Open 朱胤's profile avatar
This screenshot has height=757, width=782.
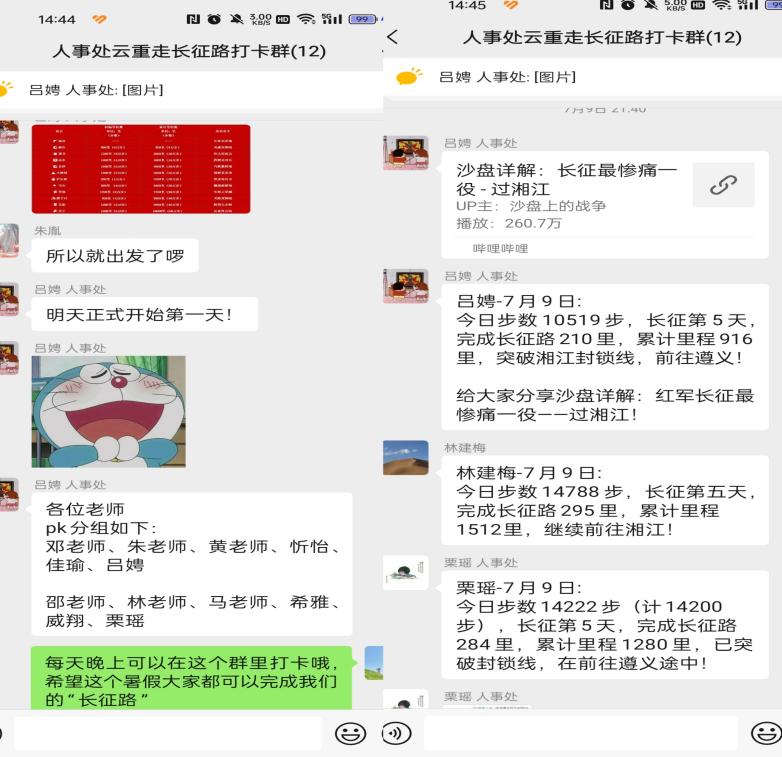[8, 240]
